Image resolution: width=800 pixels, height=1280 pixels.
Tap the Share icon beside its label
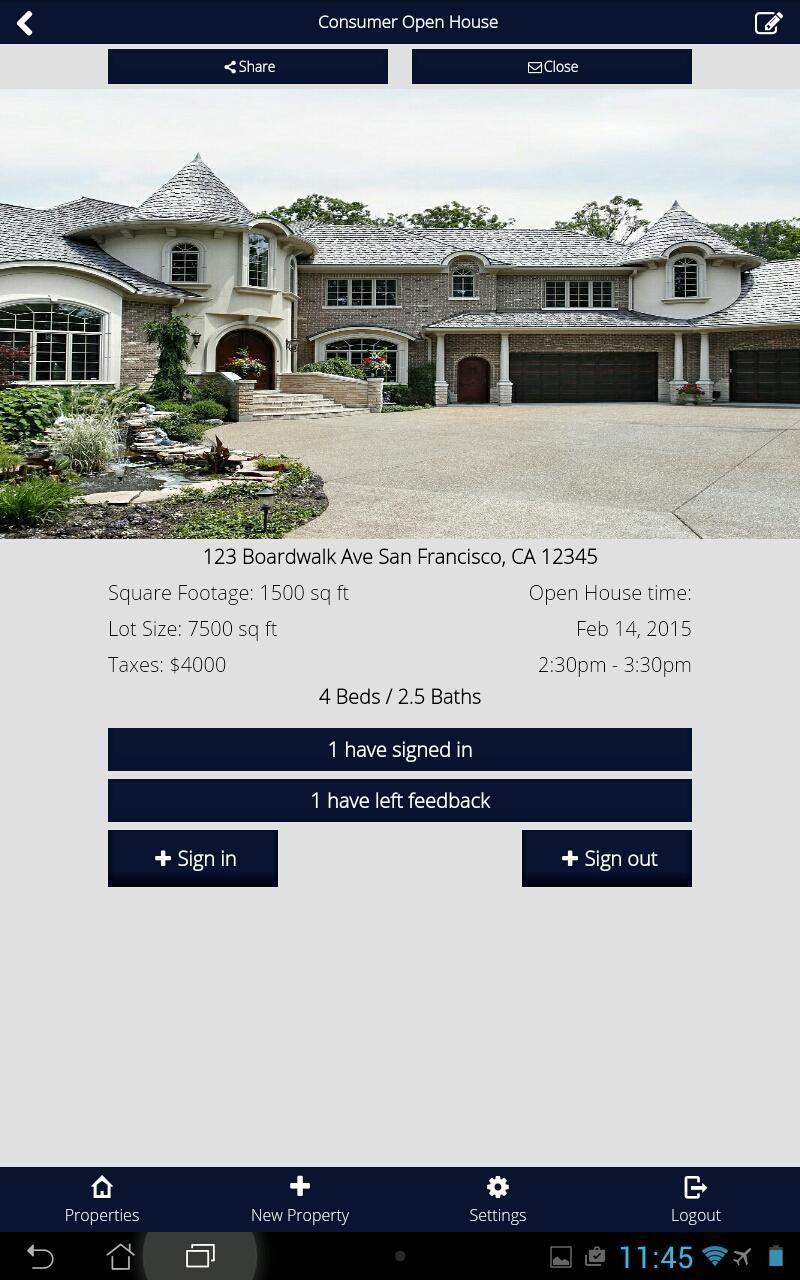coord(229,66)
